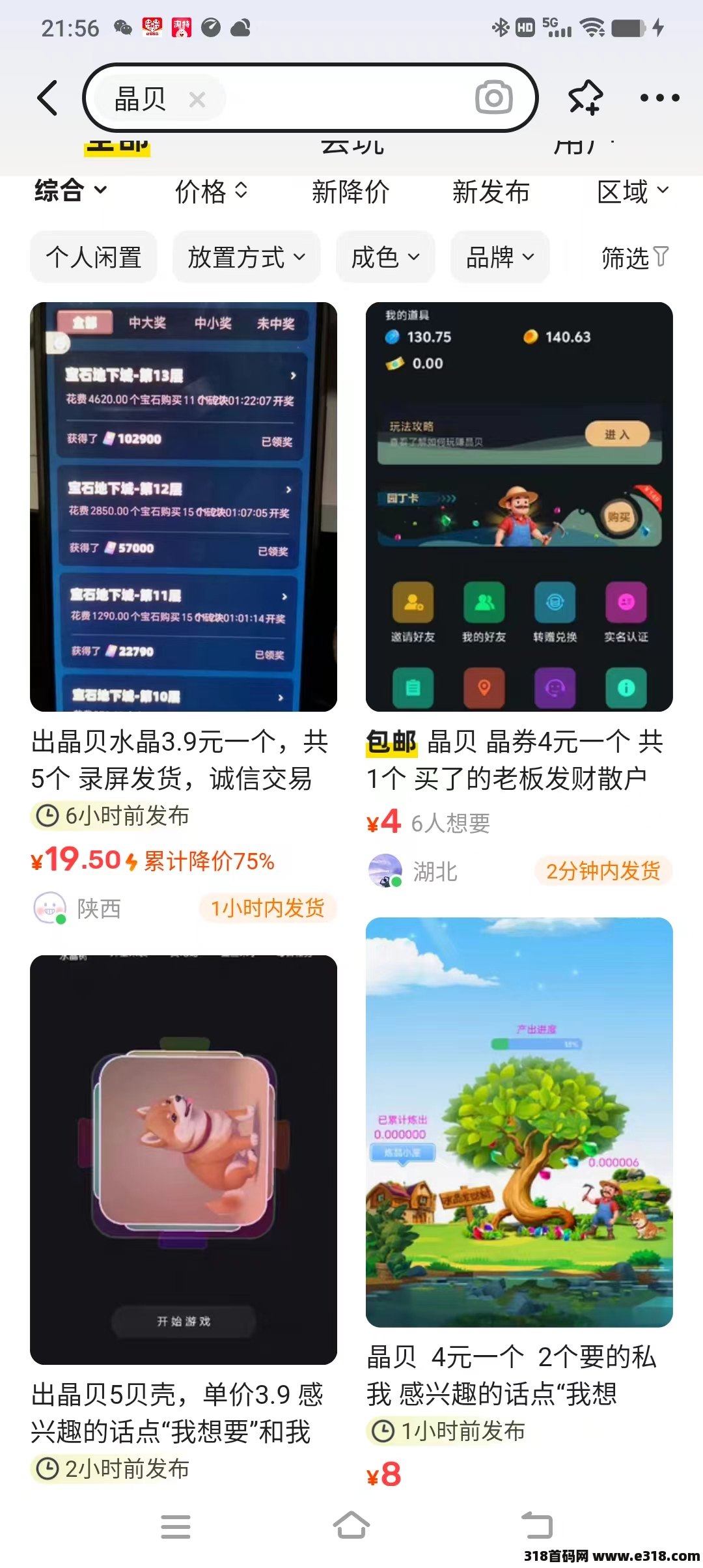Open camera image search
This screenshot has height=1568, width=703.
[x=493, y=98]
